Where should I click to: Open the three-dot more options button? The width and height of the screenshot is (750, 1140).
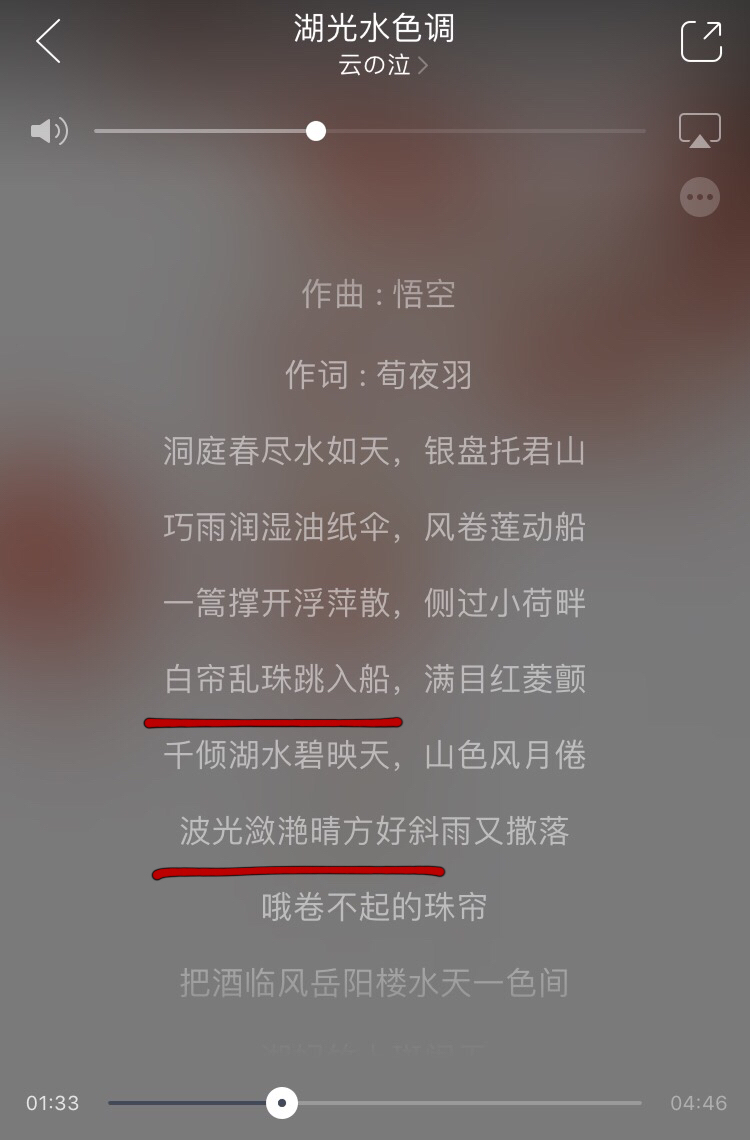(700, 197)
